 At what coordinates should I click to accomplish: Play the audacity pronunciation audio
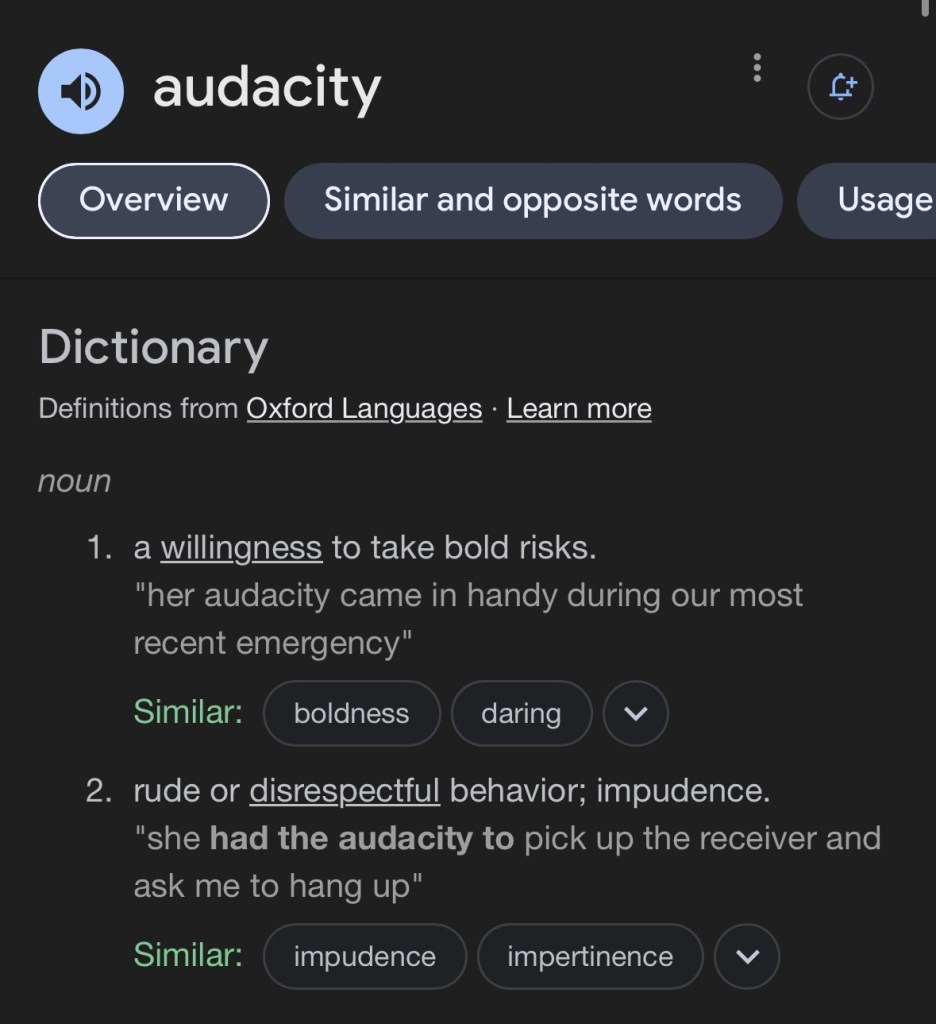click(80, 91)
